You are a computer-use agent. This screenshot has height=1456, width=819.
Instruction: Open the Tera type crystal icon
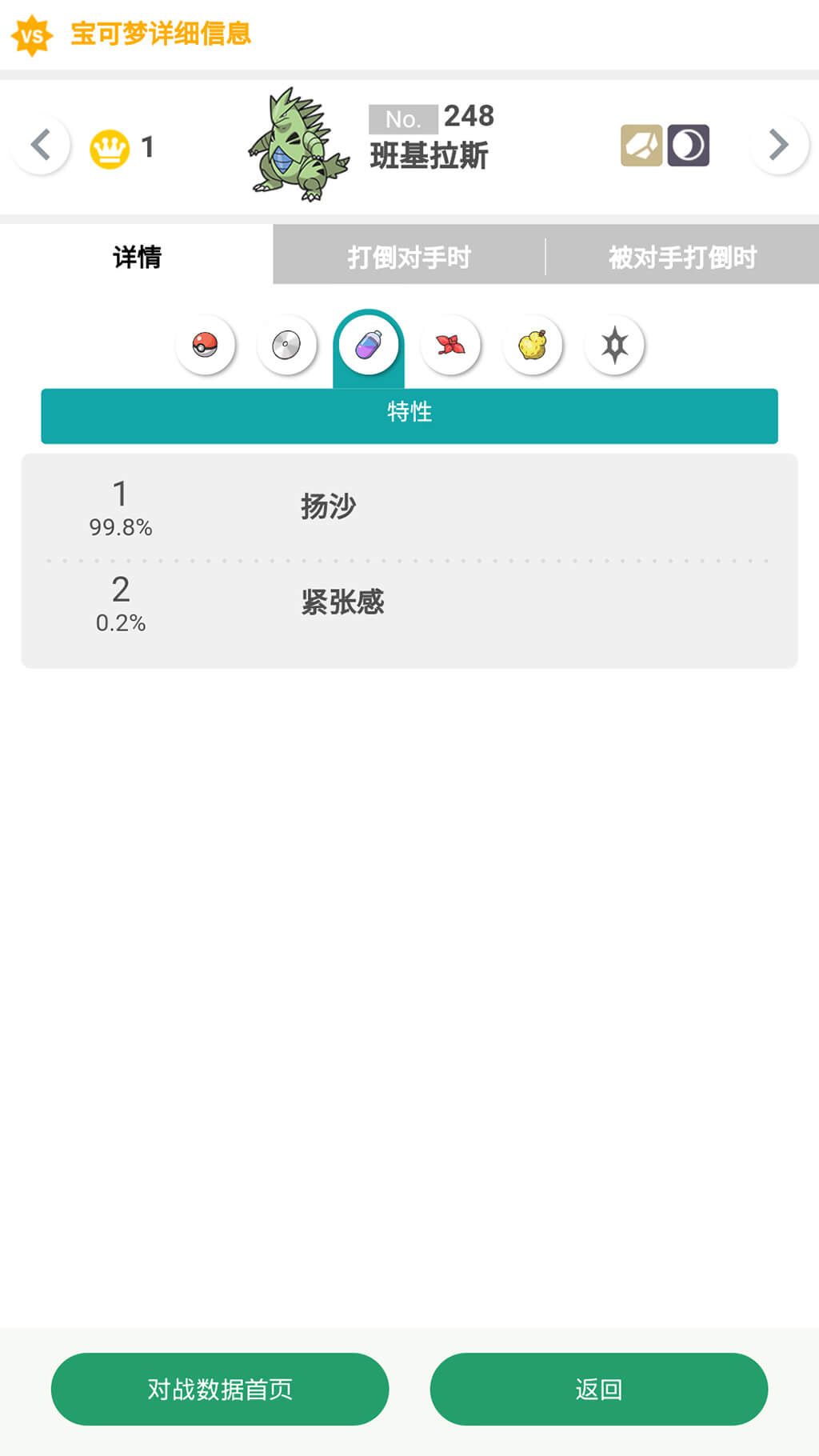point(614,345)
